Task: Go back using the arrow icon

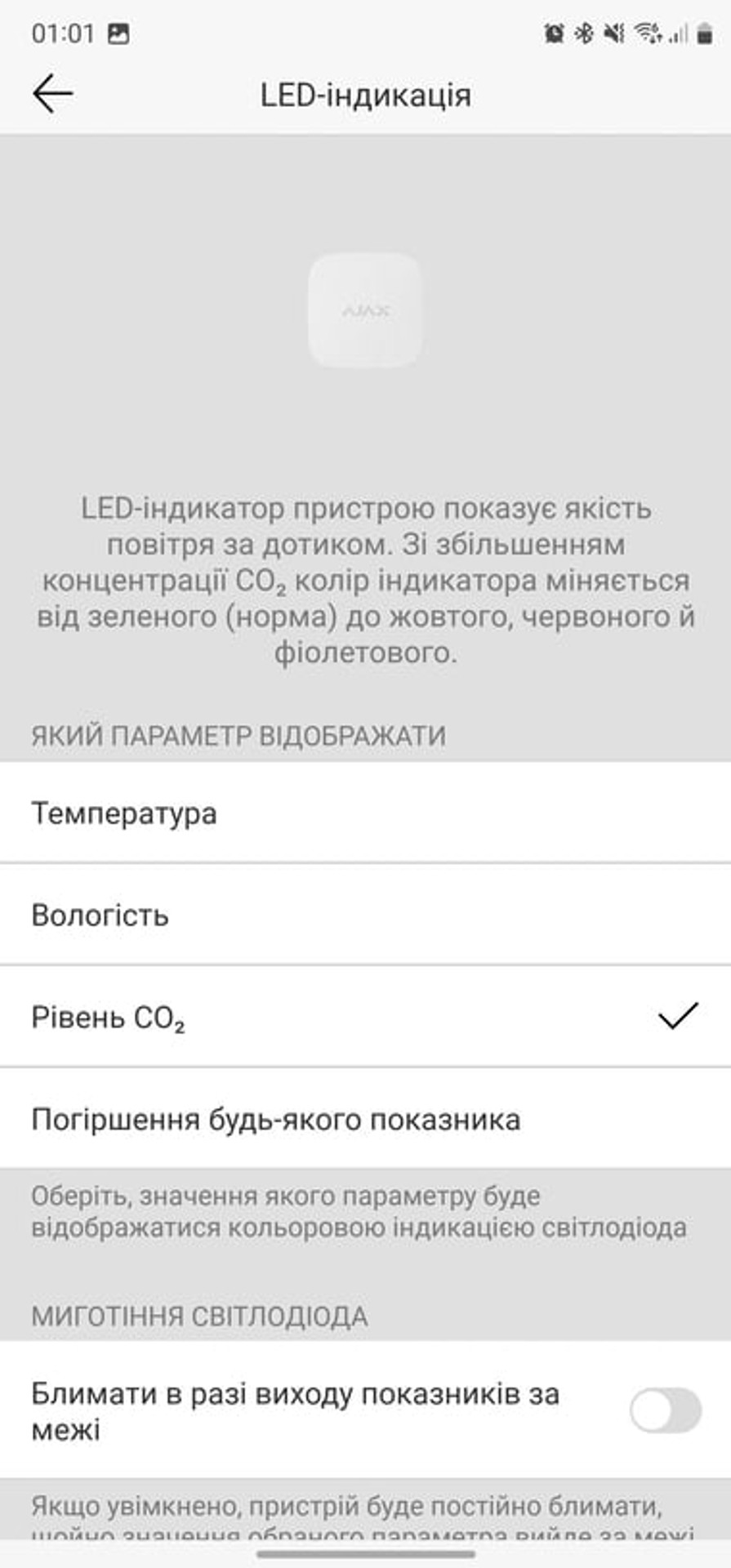Action: click(53, 94)
